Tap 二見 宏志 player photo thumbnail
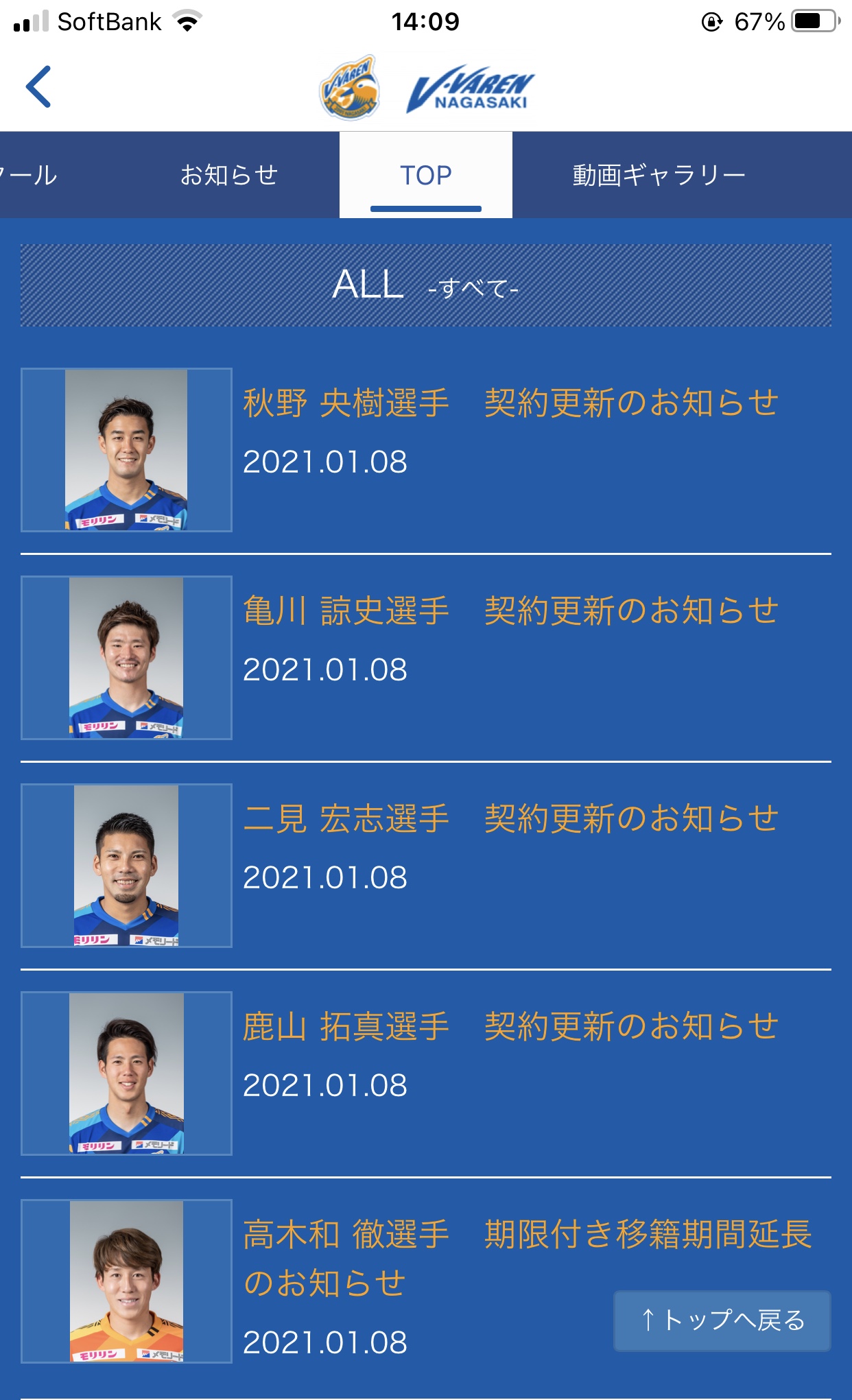This screenshot has width=852, height=1400. [126, 866]
